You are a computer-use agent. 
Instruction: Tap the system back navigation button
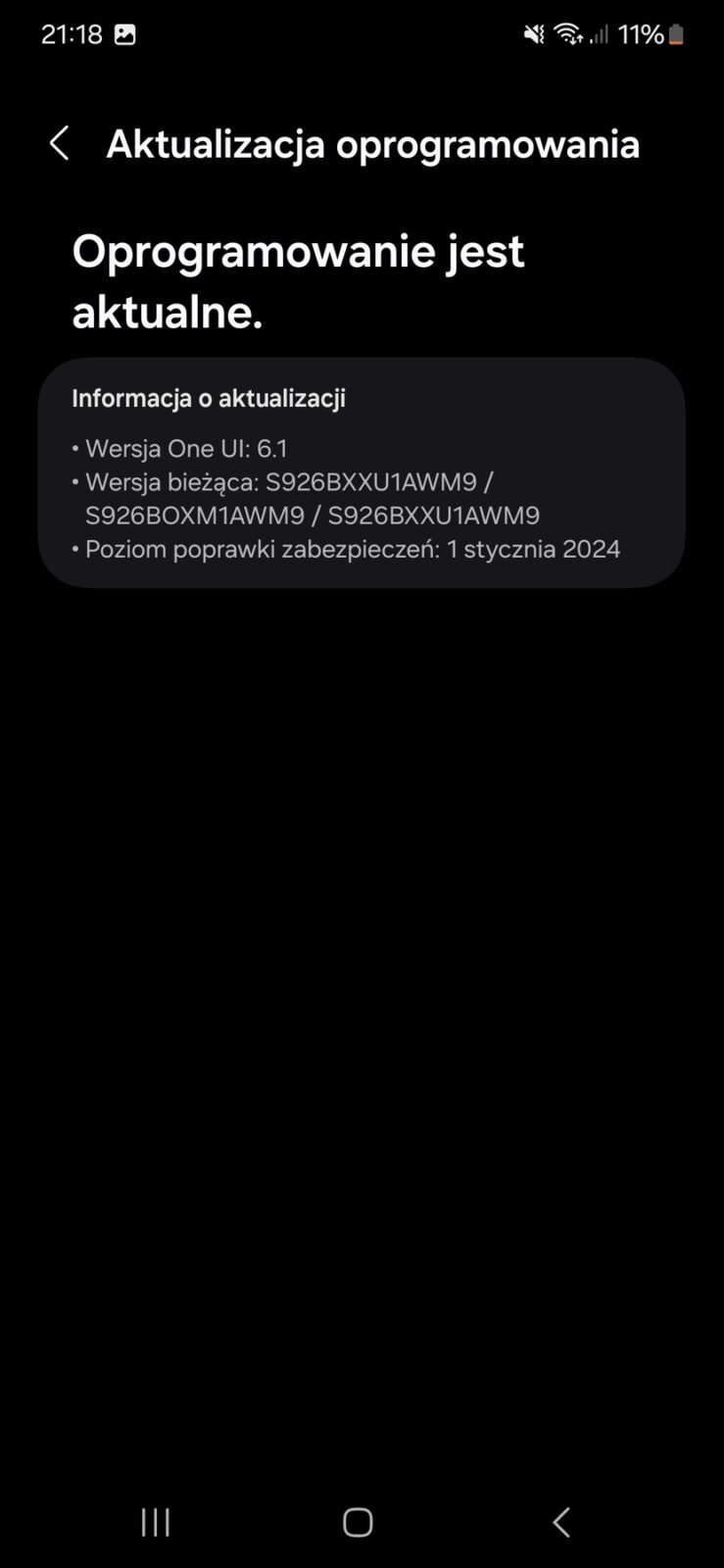tap(561, 1522)
